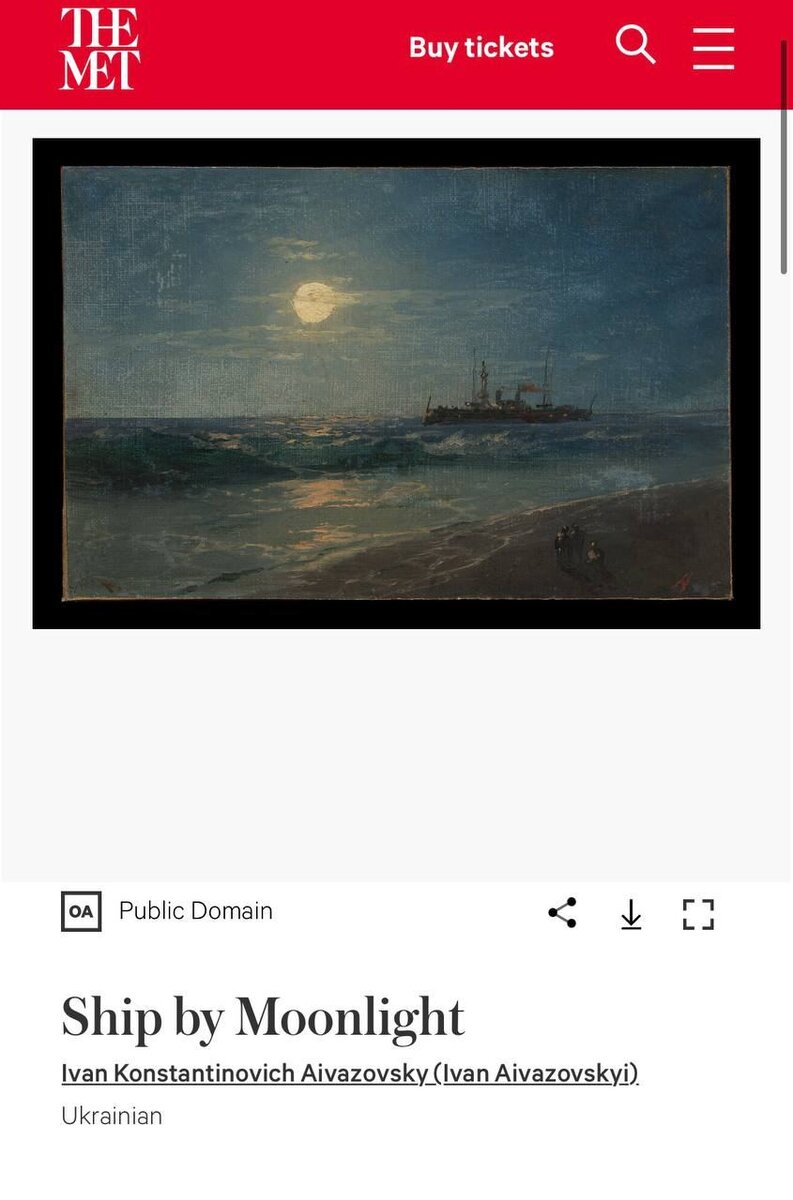Open the hamburger navigation menu
The image size is (793, 1200).
click(x=713, y=48)
